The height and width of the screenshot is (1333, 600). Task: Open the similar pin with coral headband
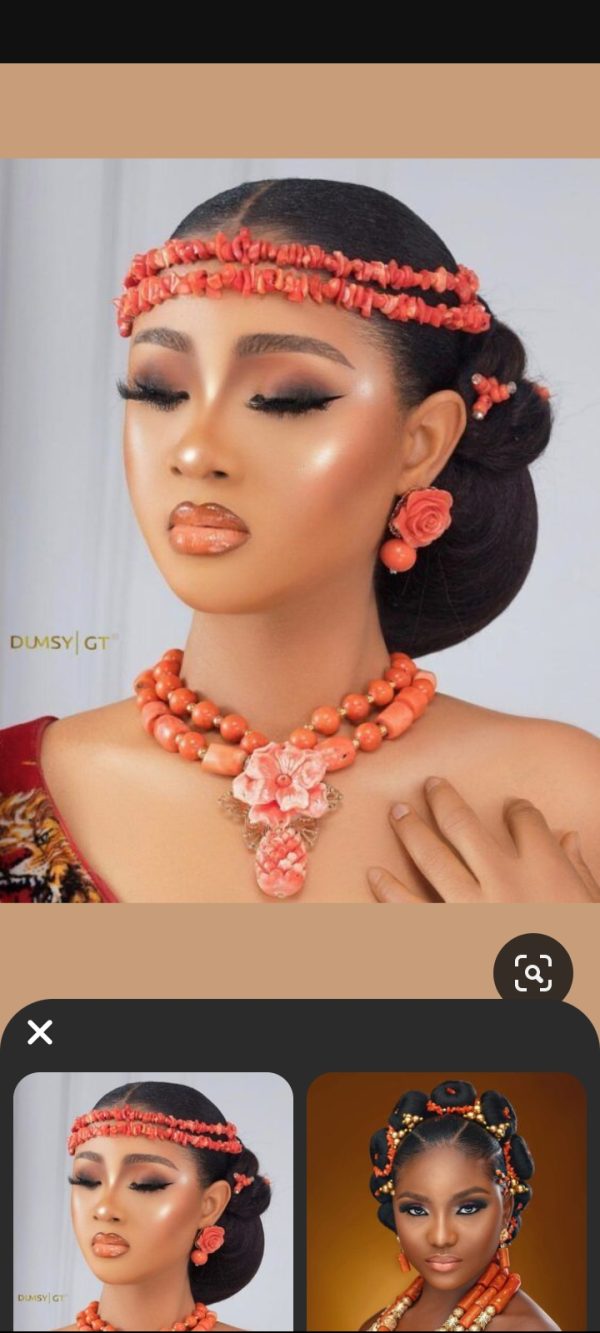(x=153, y=1200)
